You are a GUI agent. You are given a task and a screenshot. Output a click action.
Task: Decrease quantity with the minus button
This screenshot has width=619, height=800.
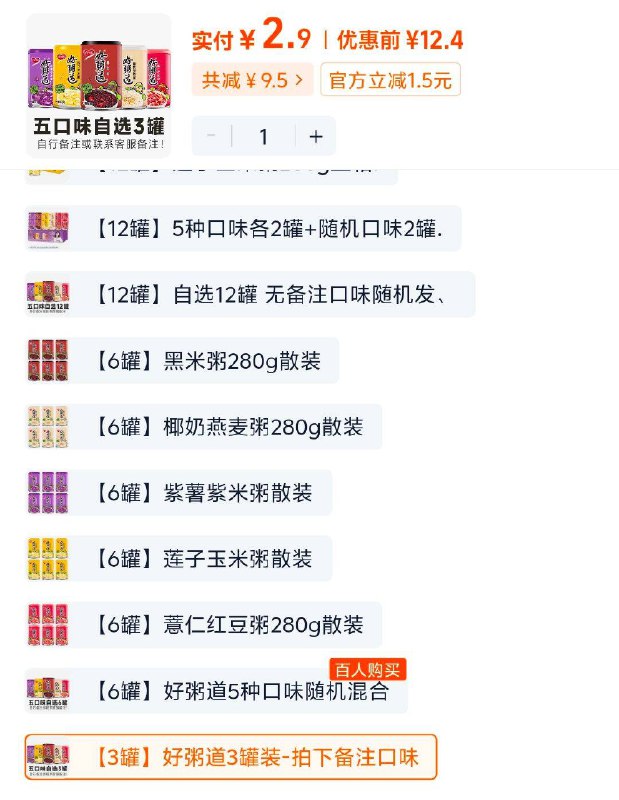pyautogui.click(x=211, y=137)
